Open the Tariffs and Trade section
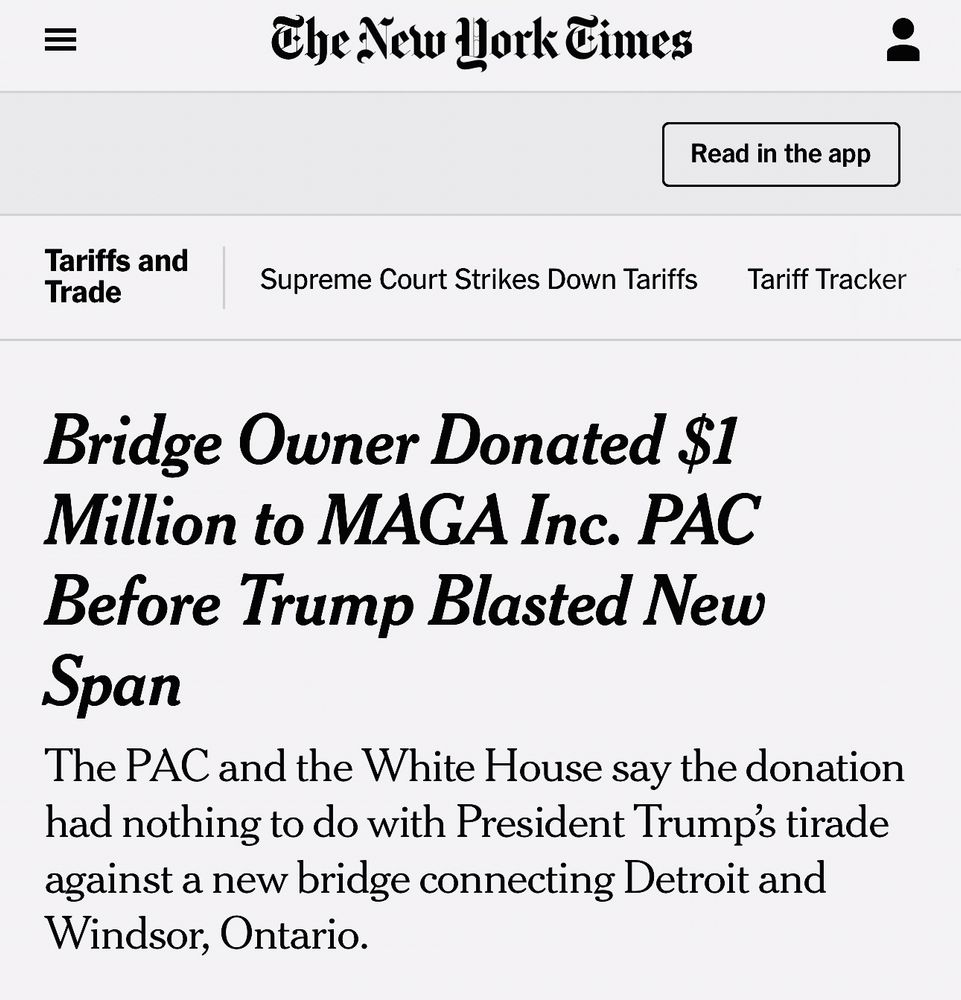961x1000 pixels. pos(116,277)
